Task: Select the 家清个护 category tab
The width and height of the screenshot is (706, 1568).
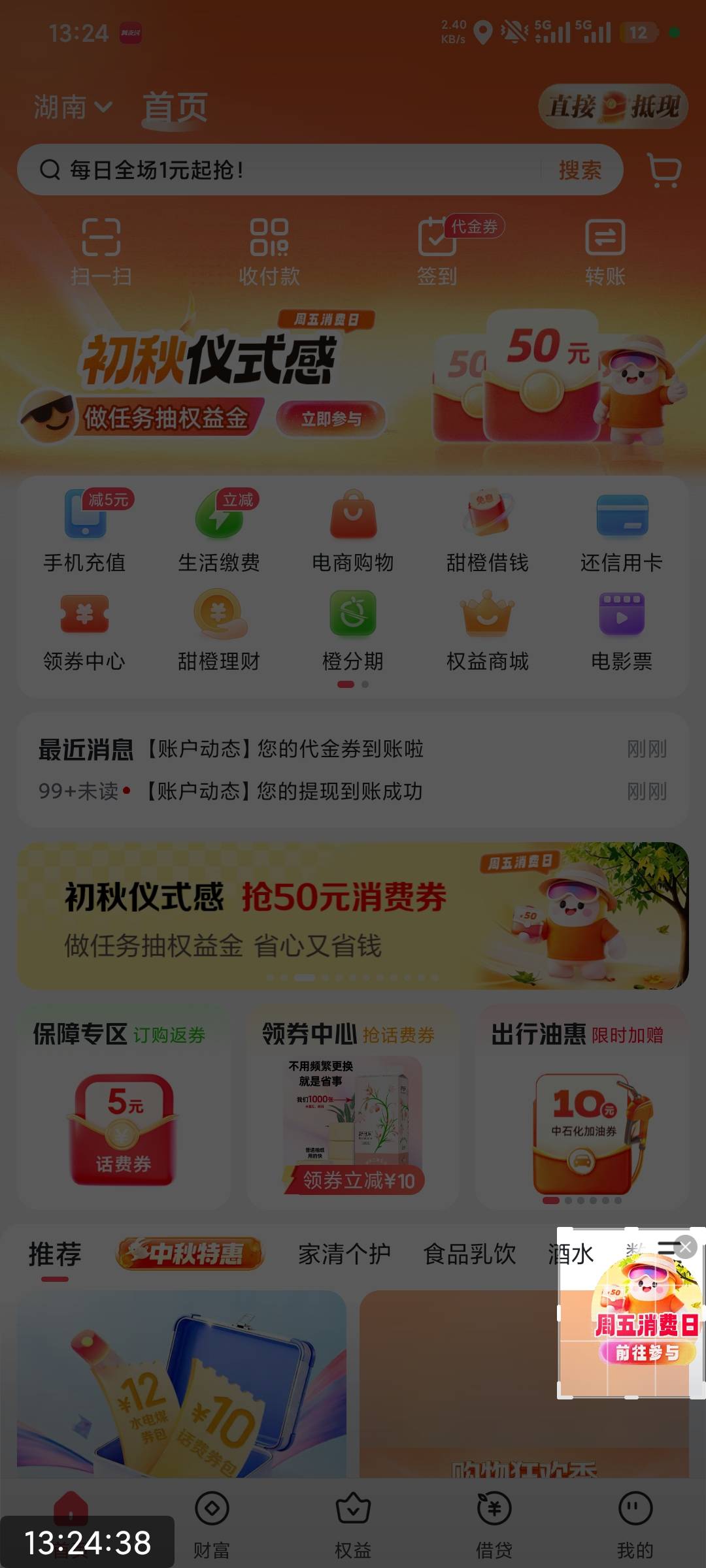Action: (345, 1254)
